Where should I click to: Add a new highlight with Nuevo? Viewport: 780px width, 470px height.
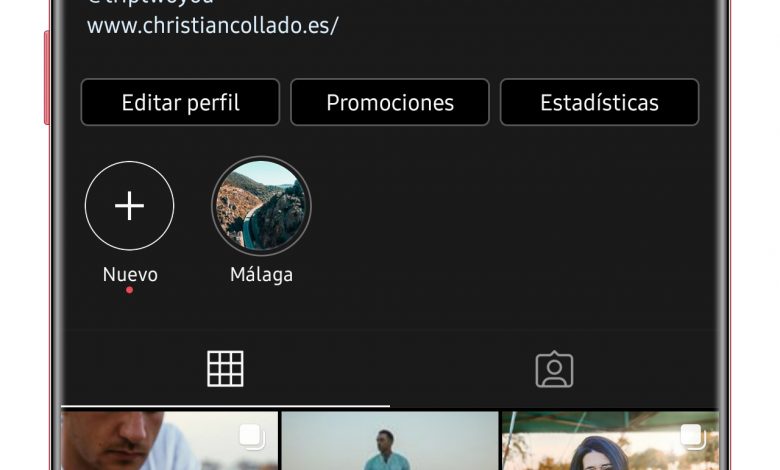[x=130, y=206]
